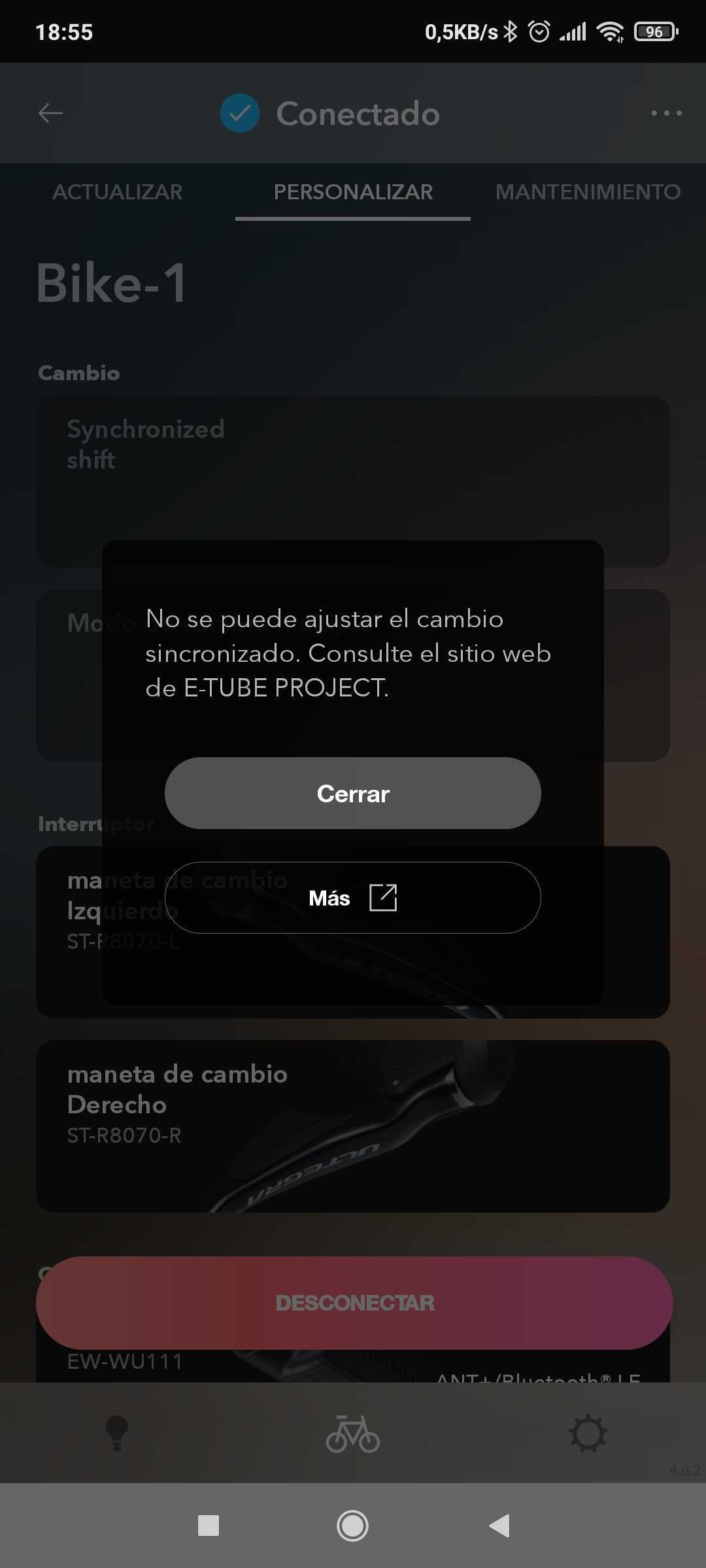Open the lightbulb tab in bottom bar
706x1568 pixels.
point(117,1433)
